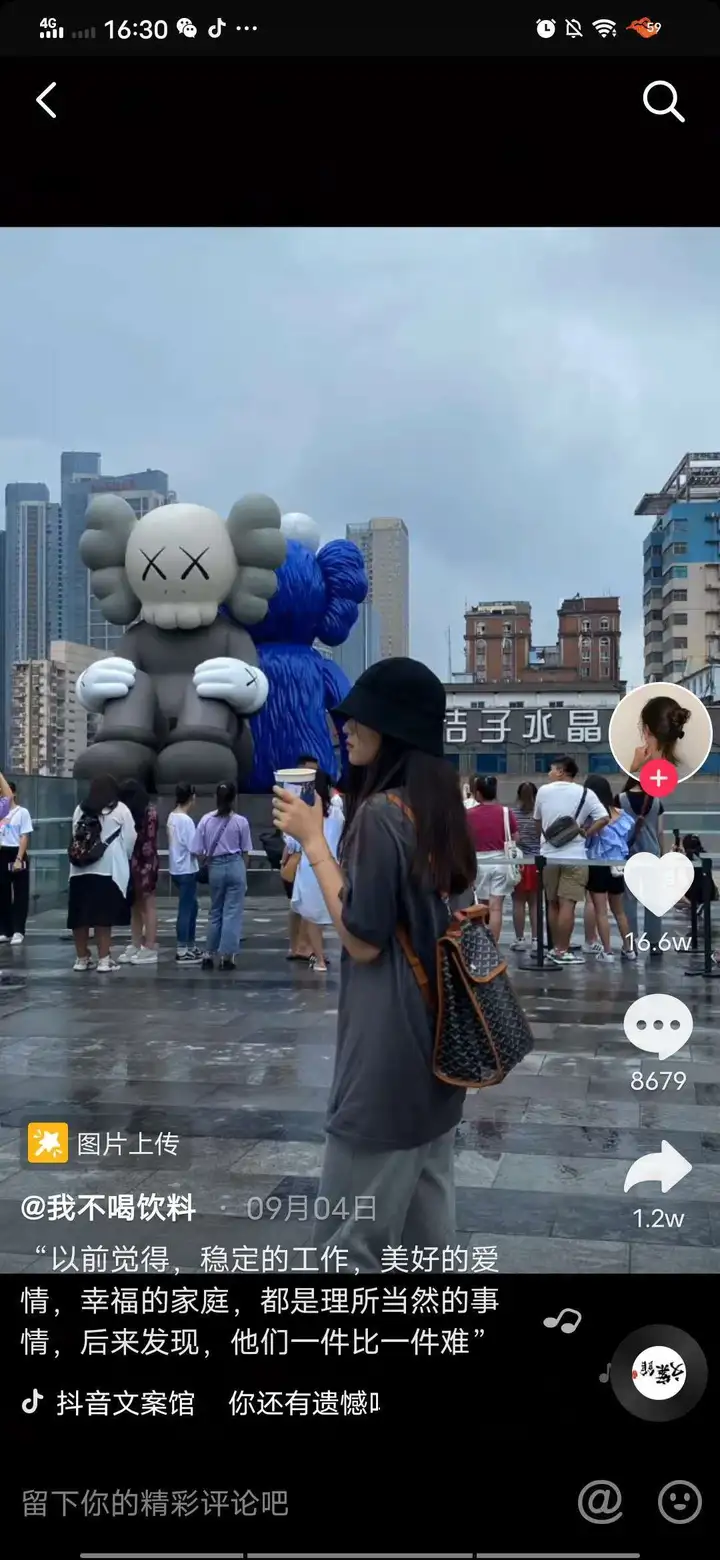
Task: Open the comments bubble showing 8679
Action: 658,1027
